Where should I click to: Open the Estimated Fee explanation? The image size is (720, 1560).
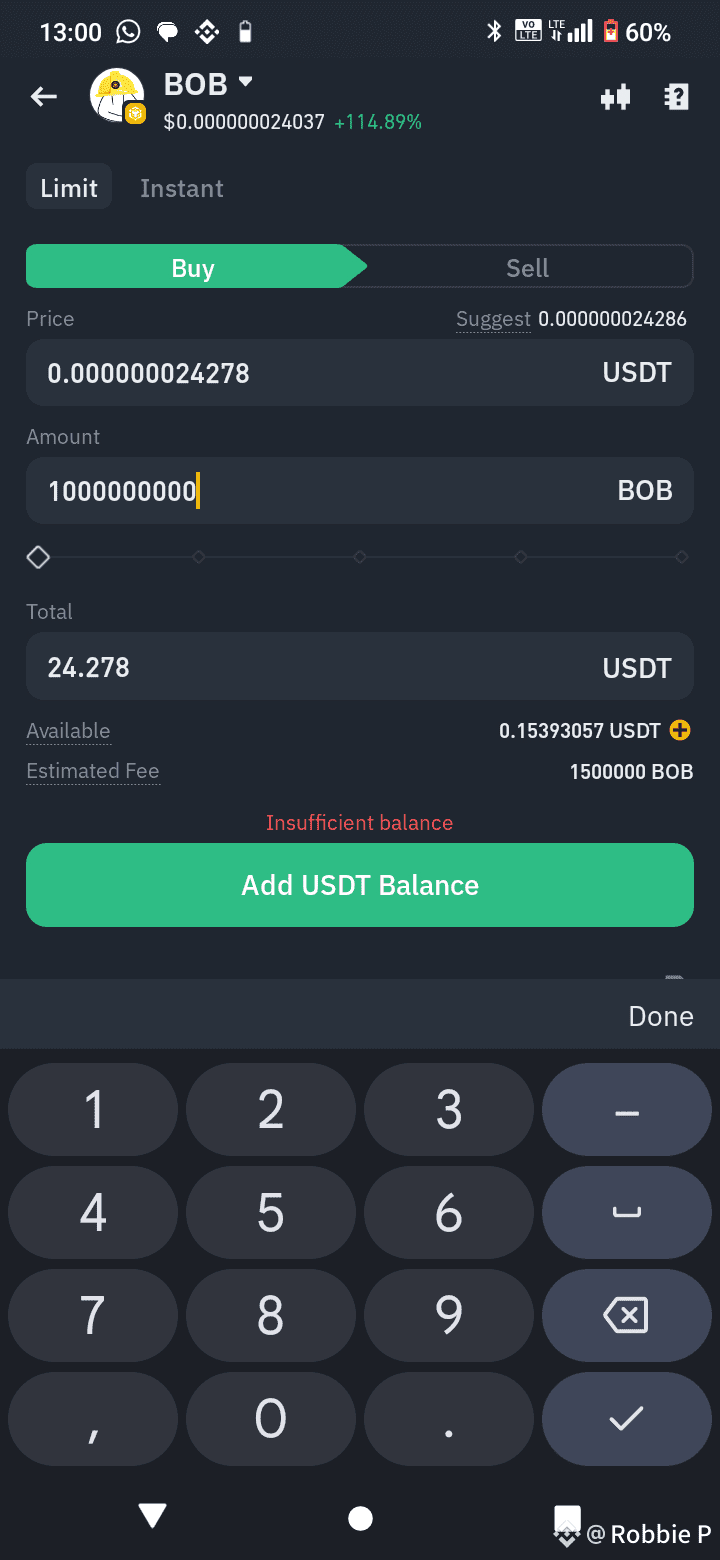coord(93,771)
